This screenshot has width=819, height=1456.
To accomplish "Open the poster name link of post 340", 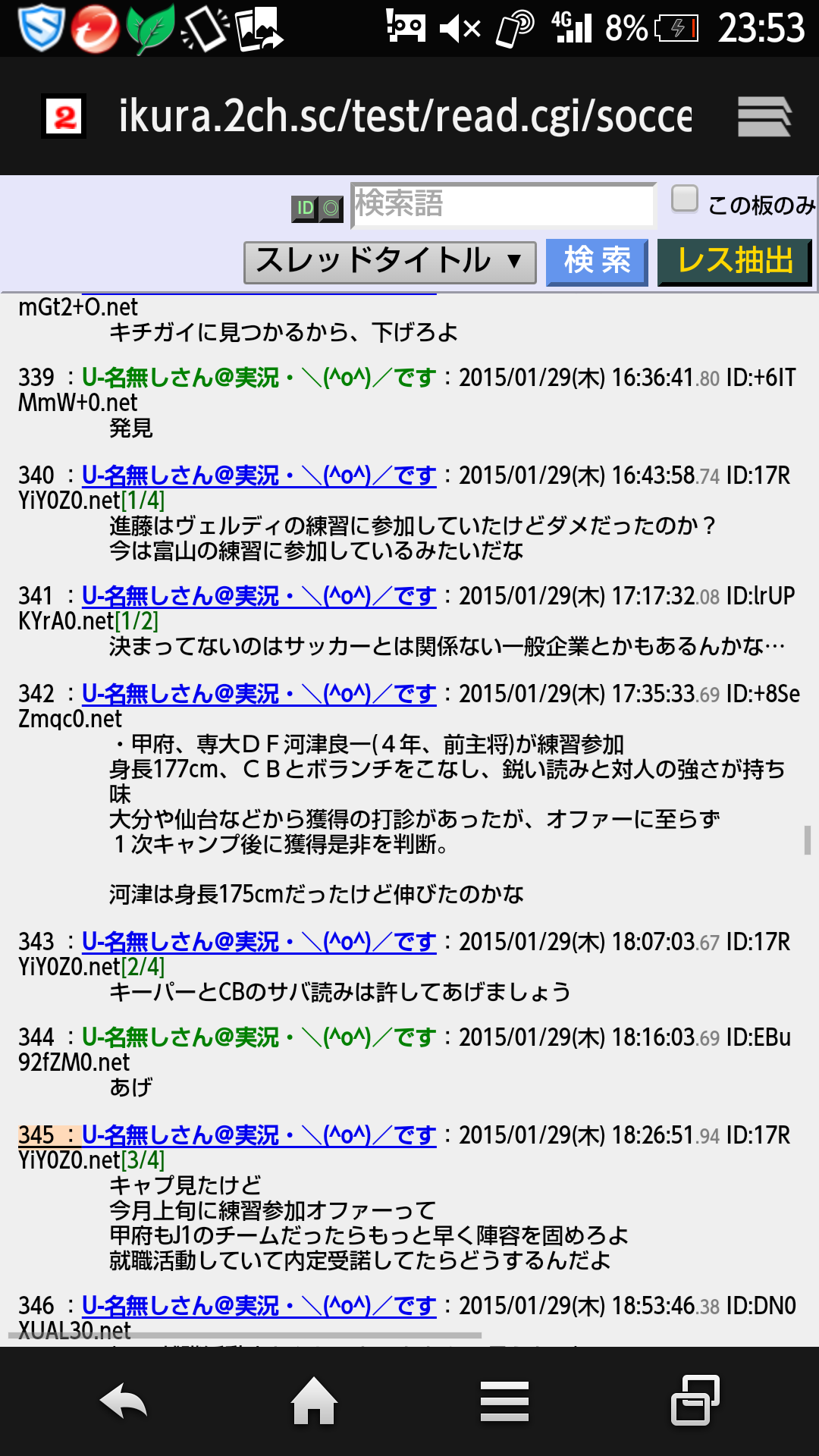I will pos(259,475).
